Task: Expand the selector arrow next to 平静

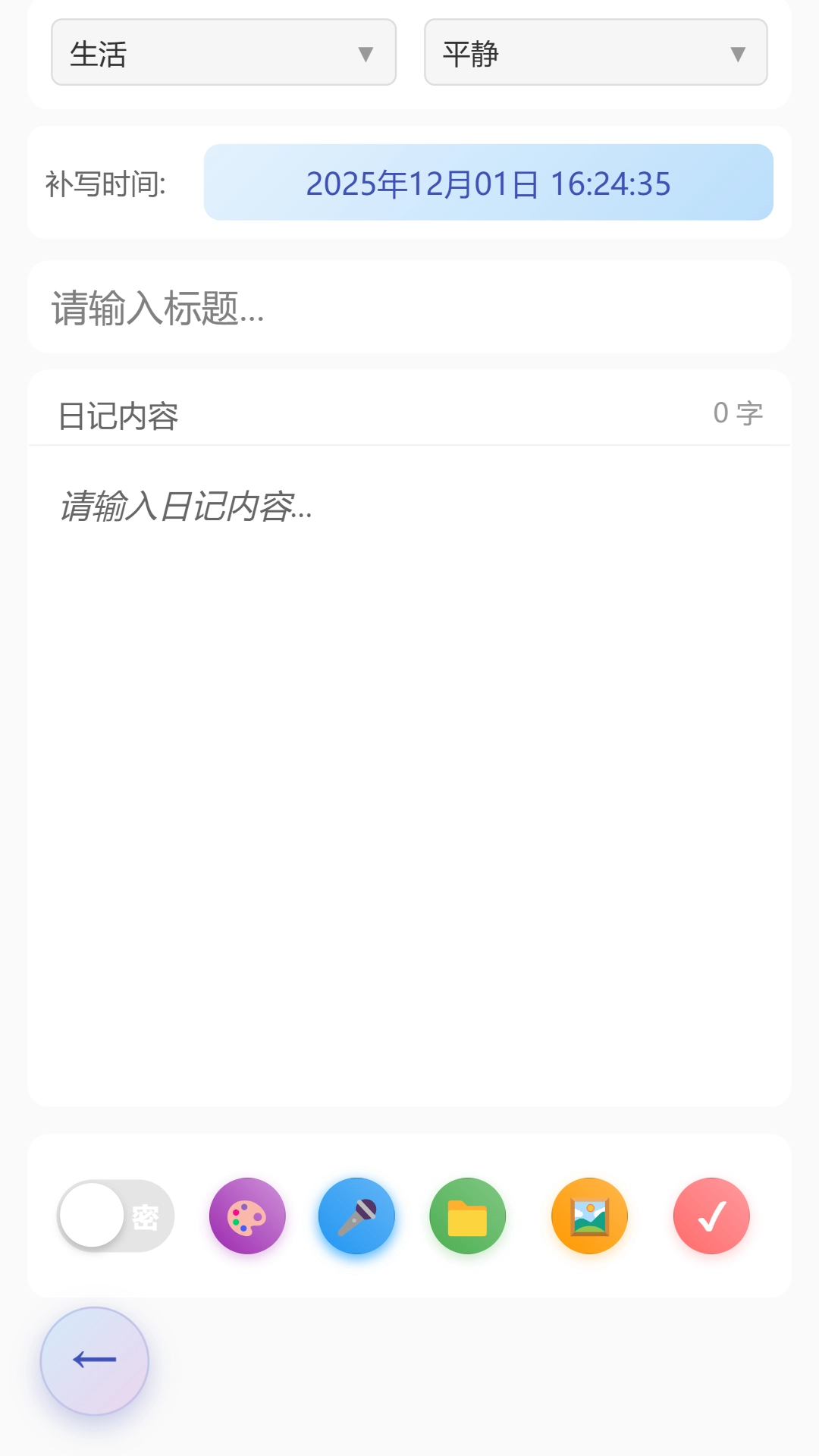Action: point(736,53)
